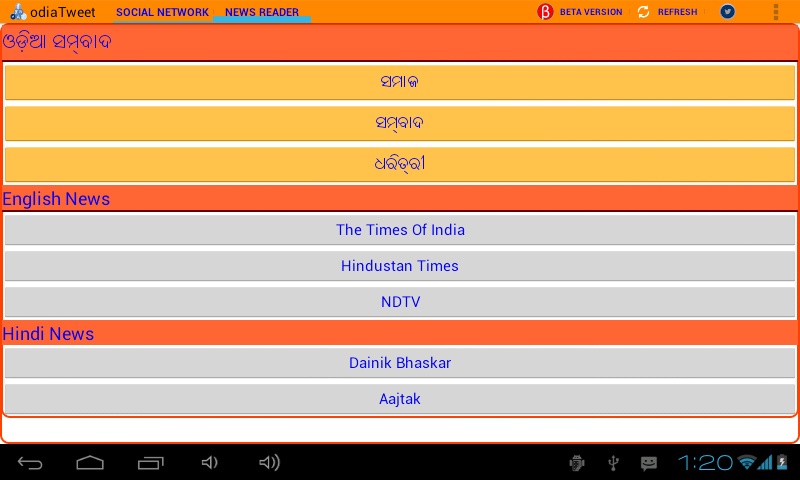
Task: Select the News Reader tab
Action: coord(262,12)
